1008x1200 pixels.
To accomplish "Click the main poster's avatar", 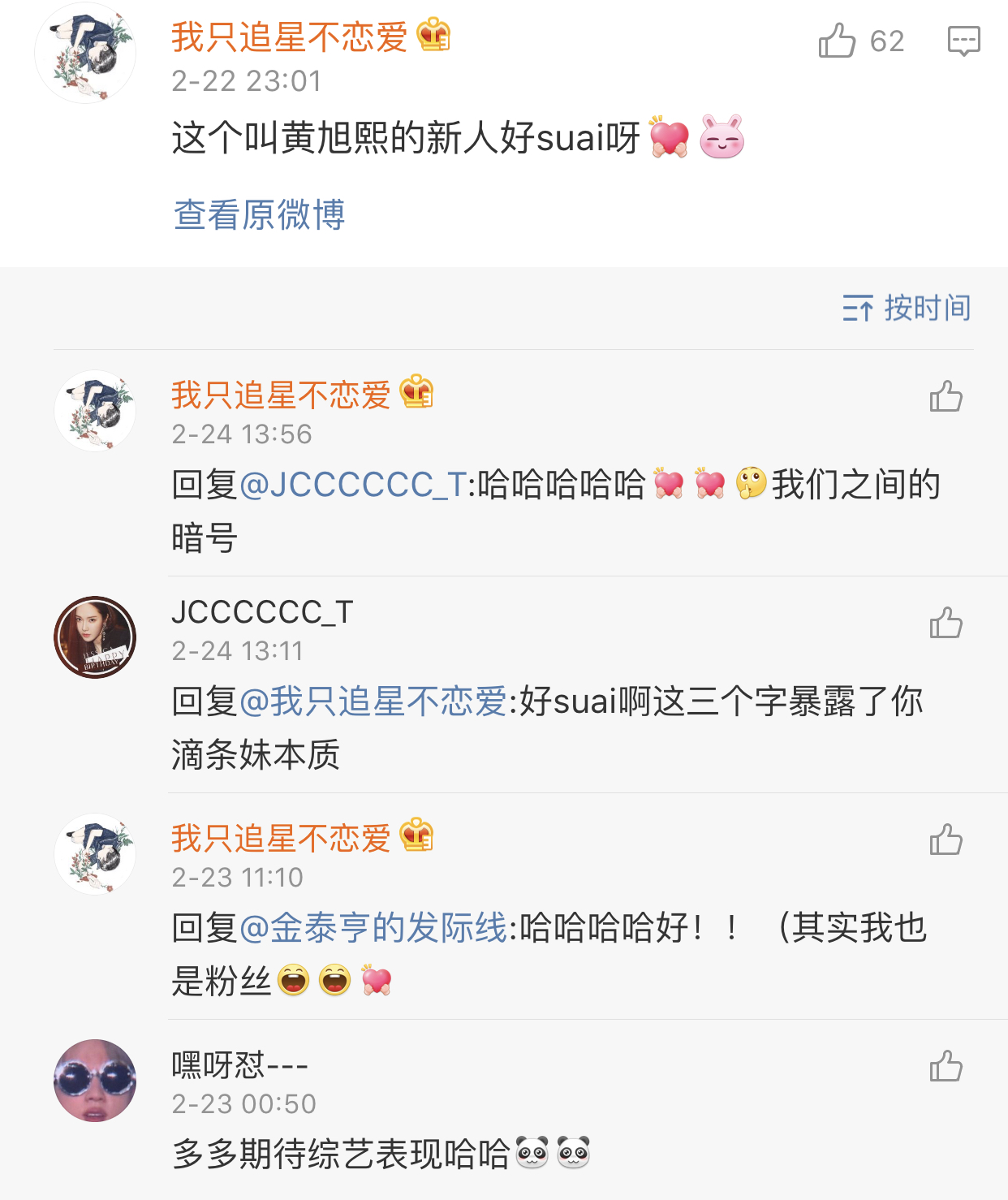I will point(85,57).
